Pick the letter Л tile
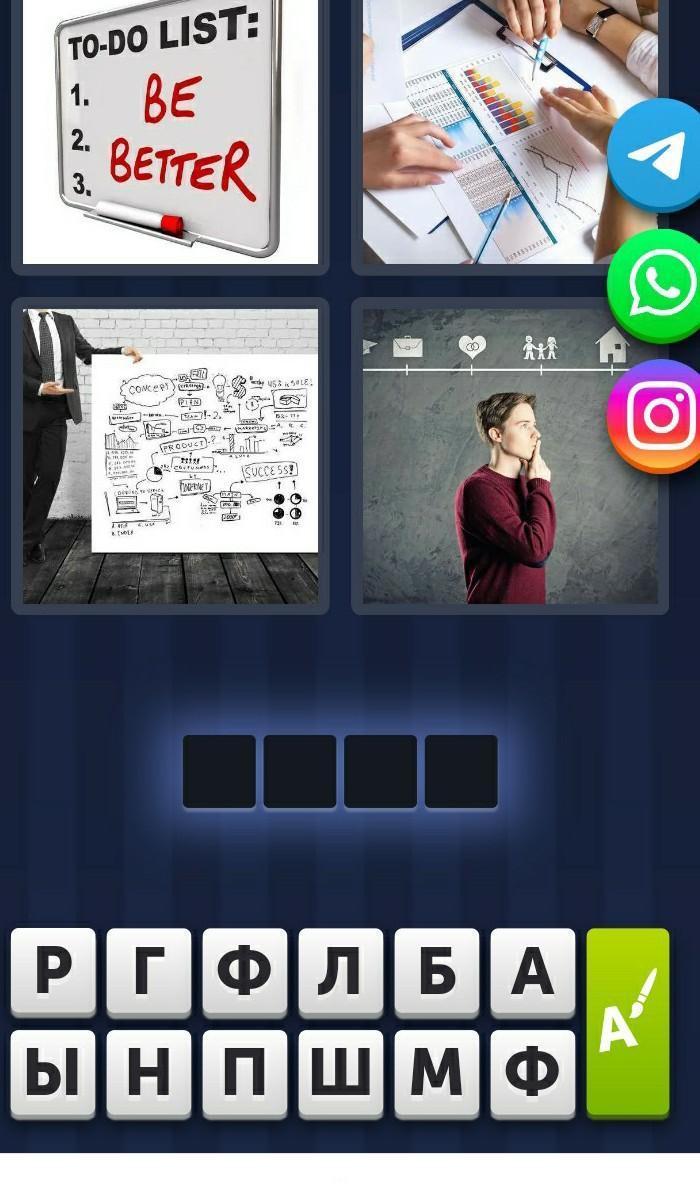 [x=341, y=972]
